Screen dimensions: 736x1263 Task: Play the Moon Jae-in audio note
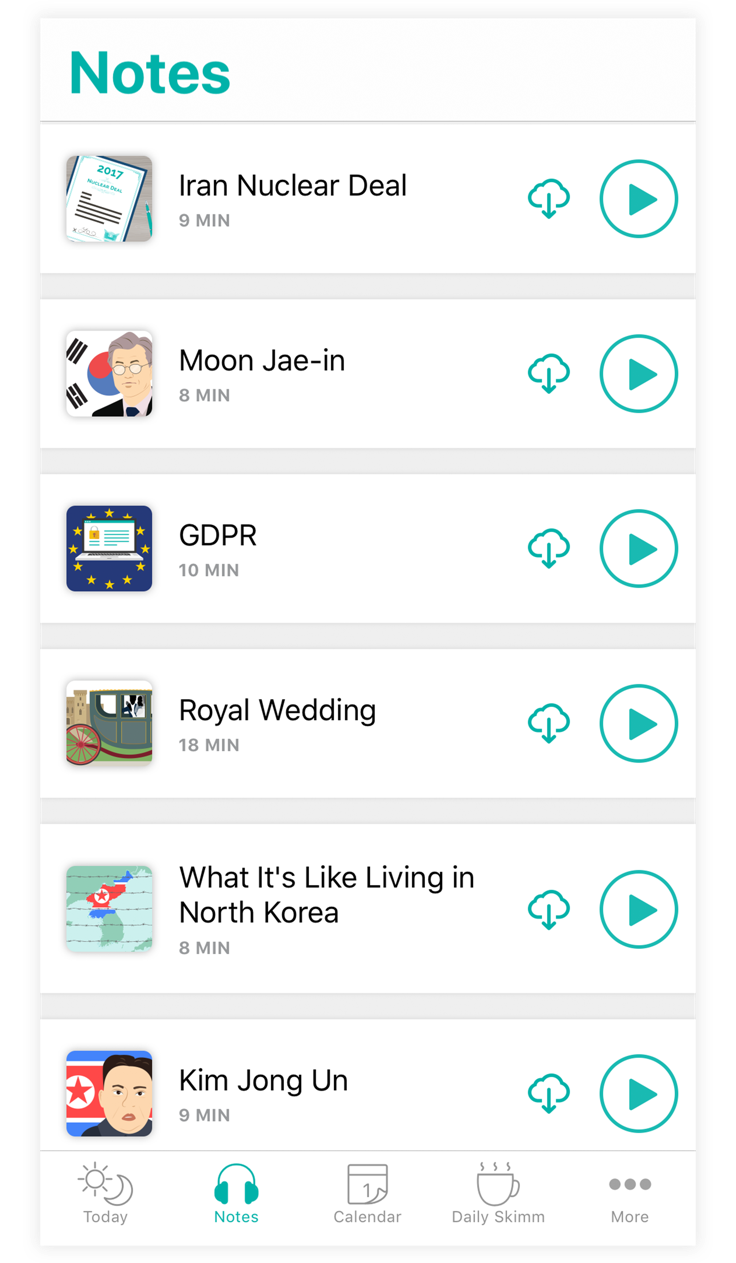(x=638, y=374)
